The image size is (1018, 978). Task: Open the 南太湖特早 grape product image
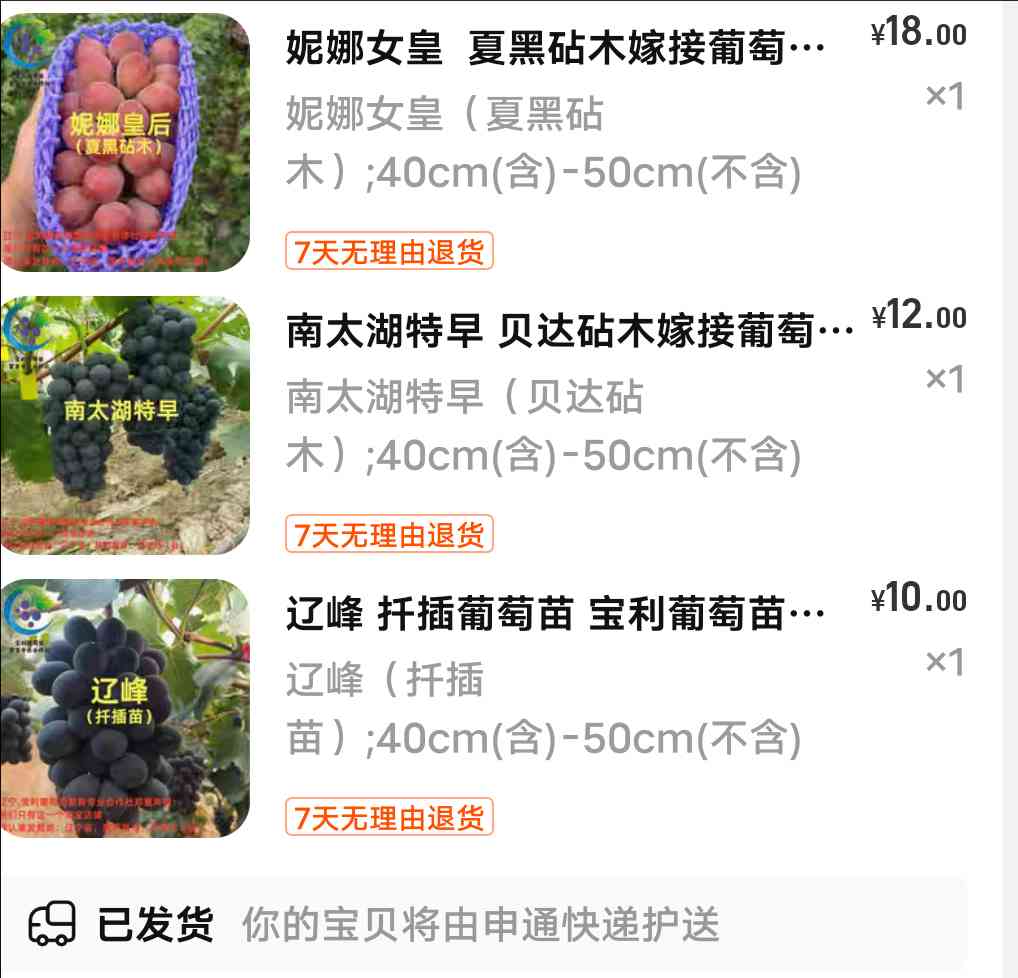124,425
